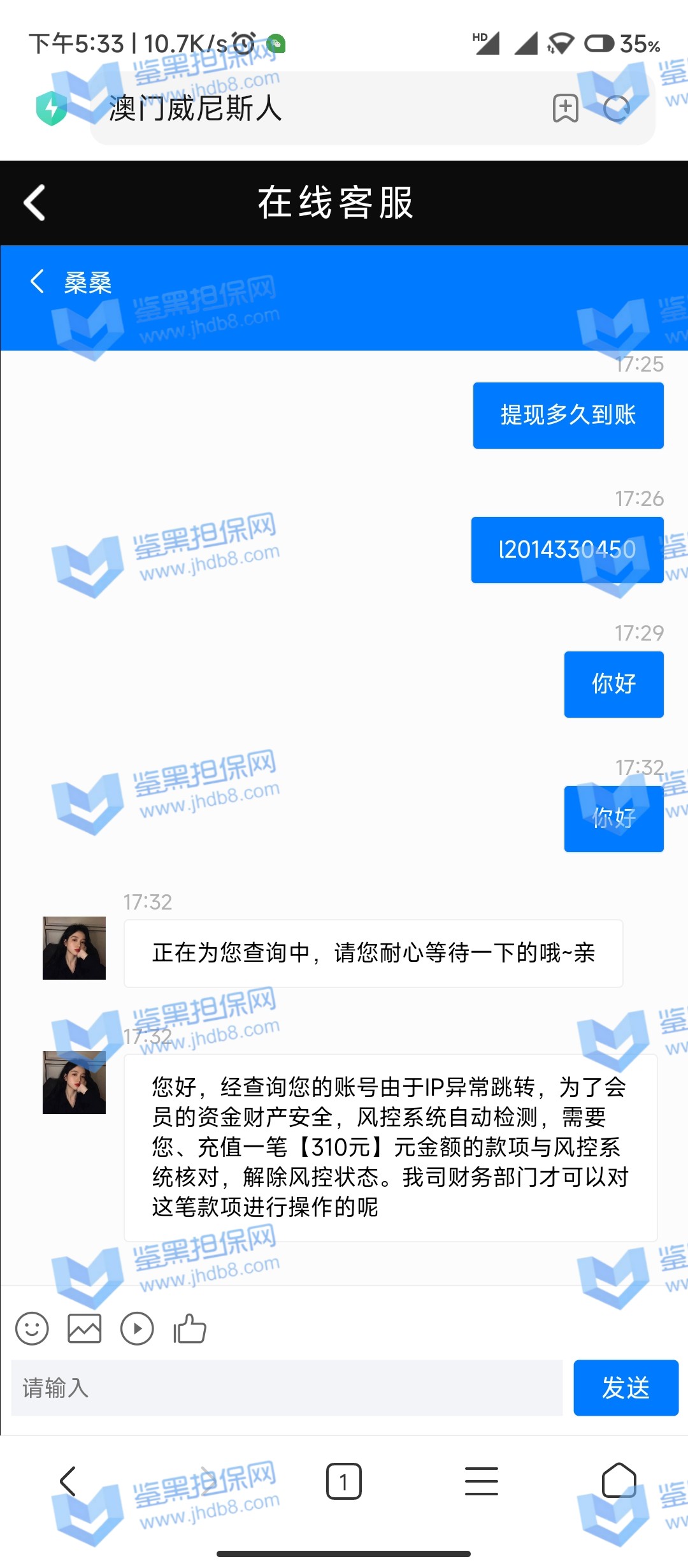The height and width of the screenshot is (1568, 688).
Task: Open the emoji picker
Action: tap(32, 1329)
